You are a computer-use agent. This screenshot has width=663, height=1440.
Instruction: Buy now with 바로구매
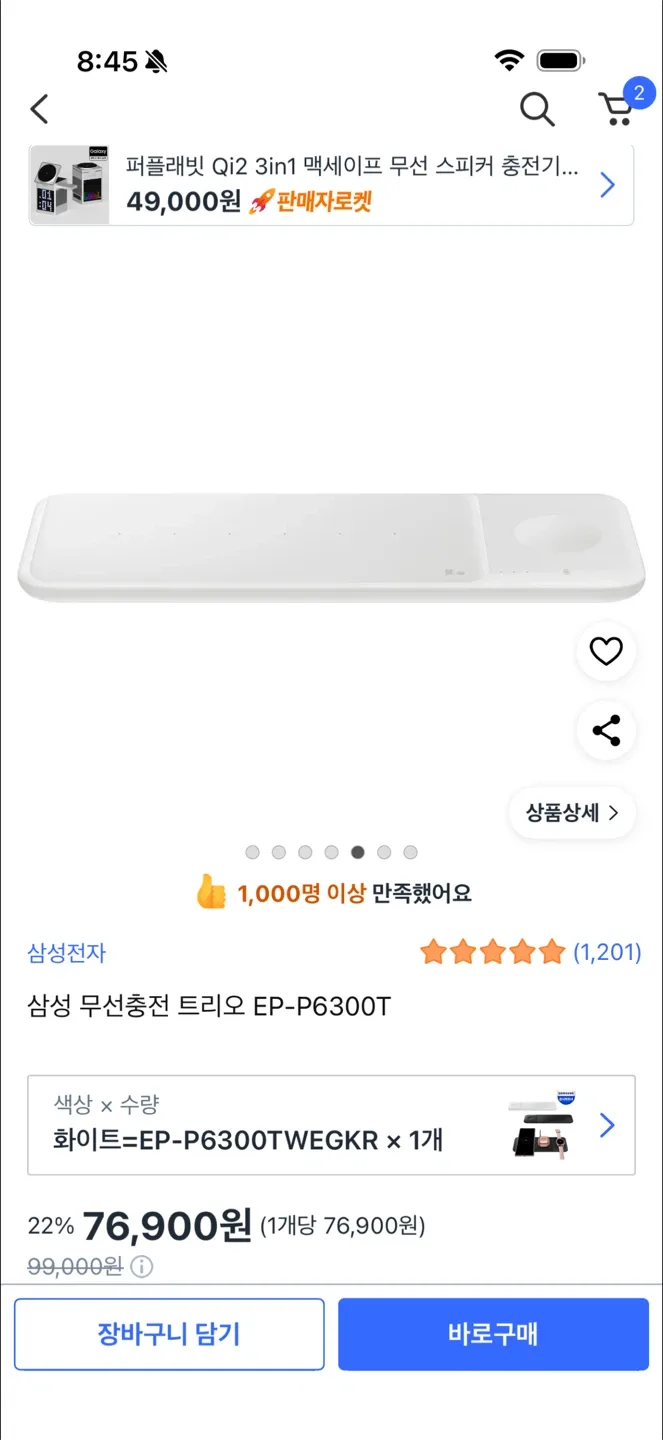pos(493,1334)
